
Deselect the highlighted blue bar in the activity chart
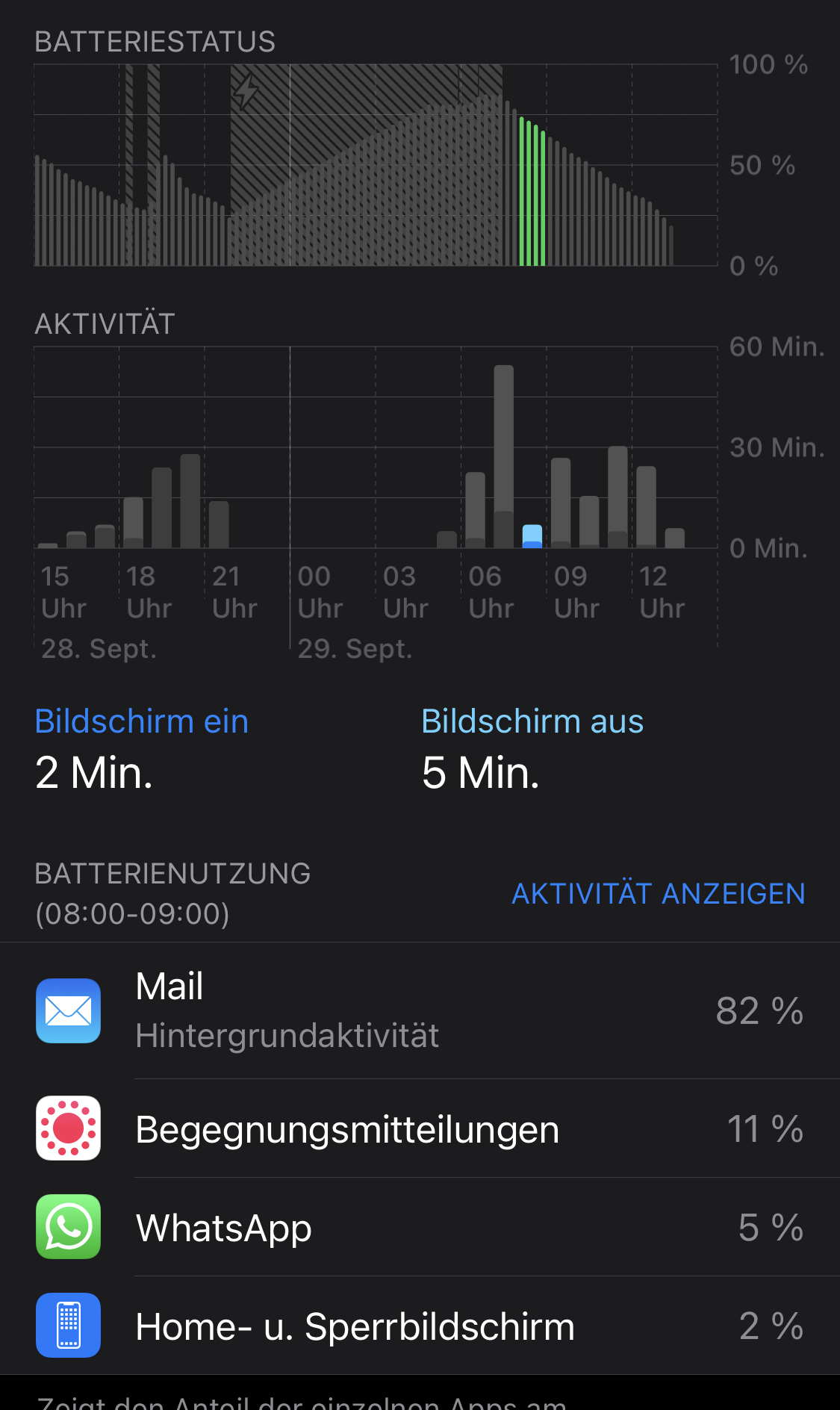tap(532, 536)
